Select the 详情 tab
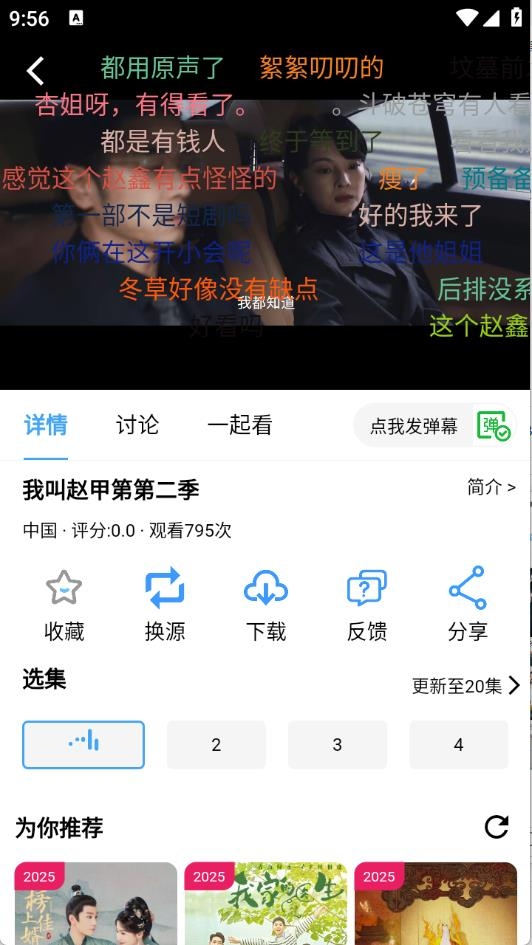 [46, 425]
